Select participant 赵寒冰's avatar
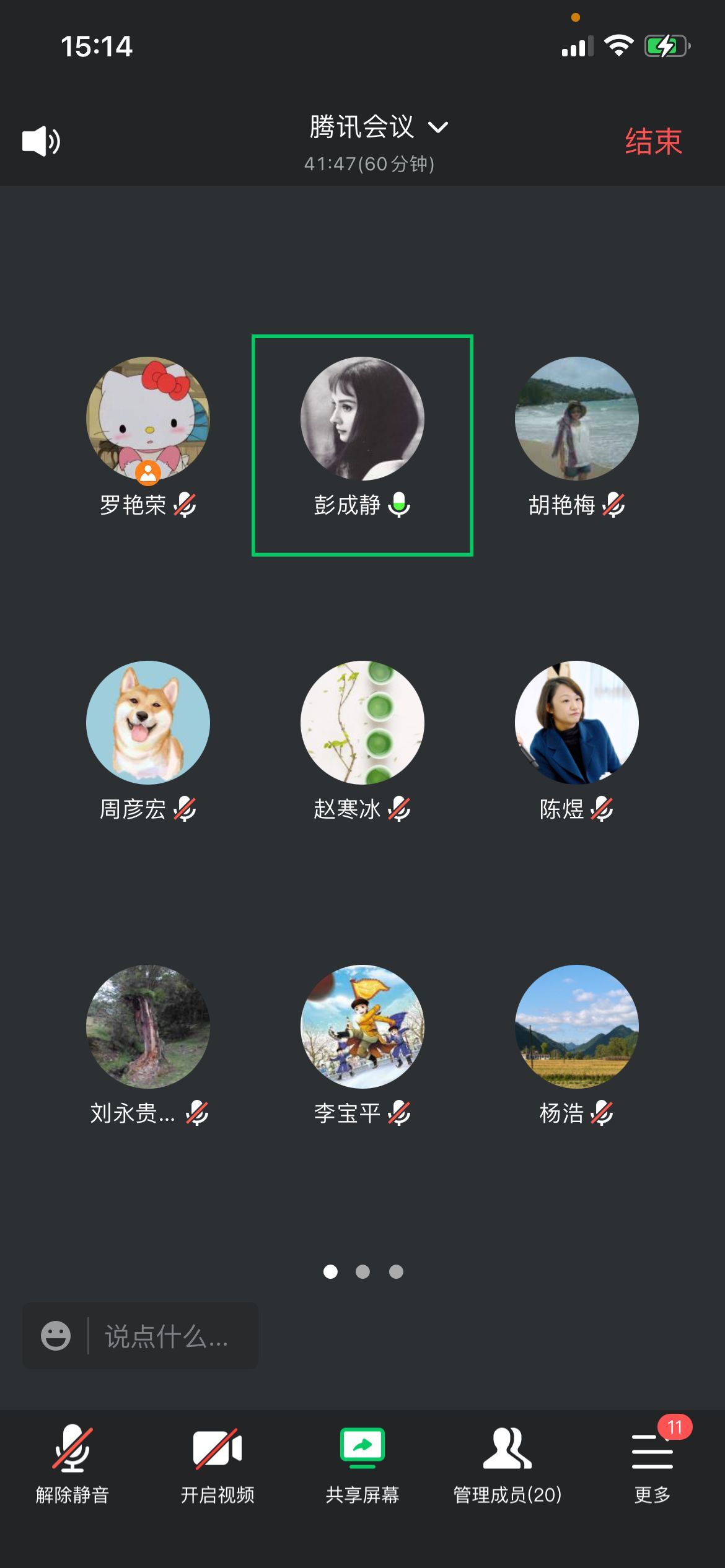Viewport: 725px width, 1568px height. click(362, 723)
